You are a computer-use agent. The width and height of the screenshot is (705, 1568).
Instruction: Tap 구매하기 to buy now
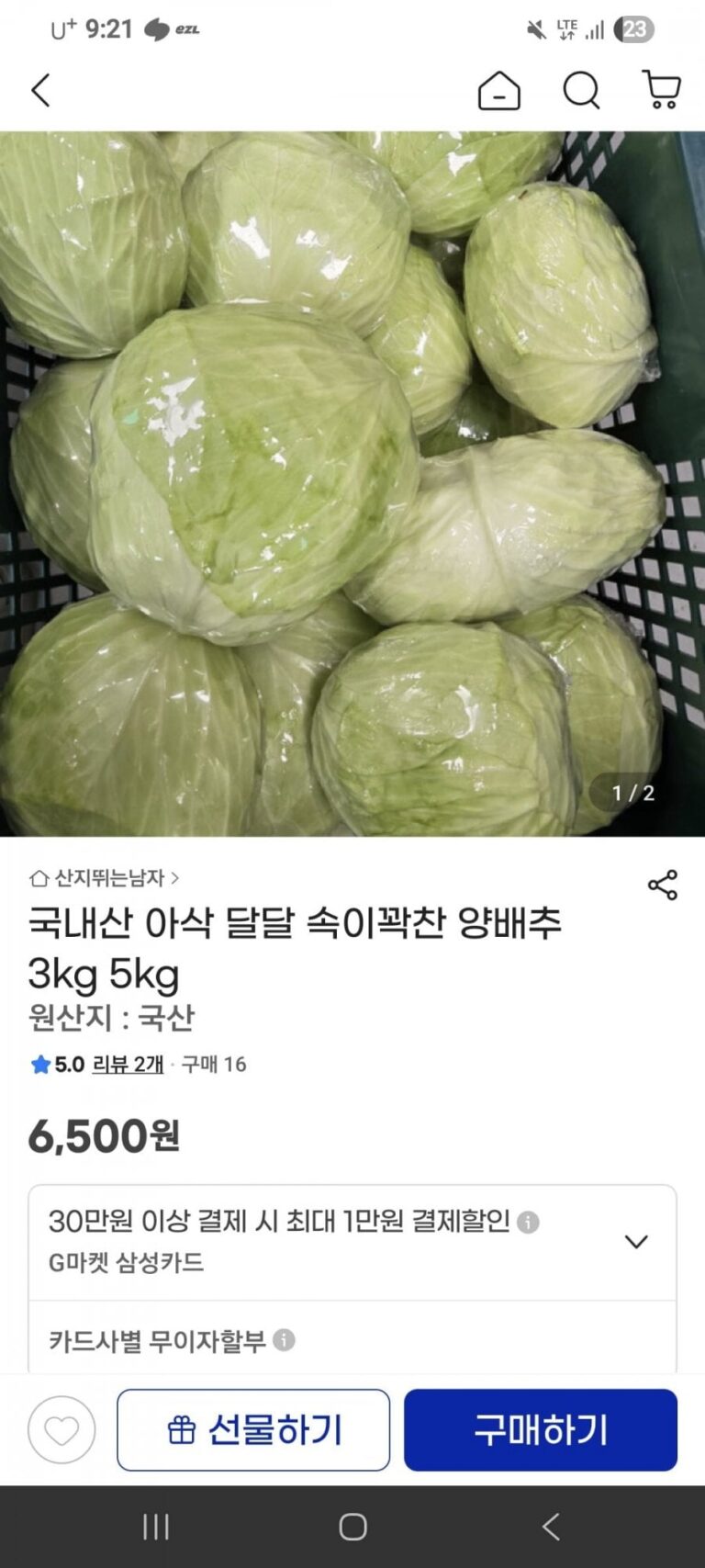[541, 1430]
